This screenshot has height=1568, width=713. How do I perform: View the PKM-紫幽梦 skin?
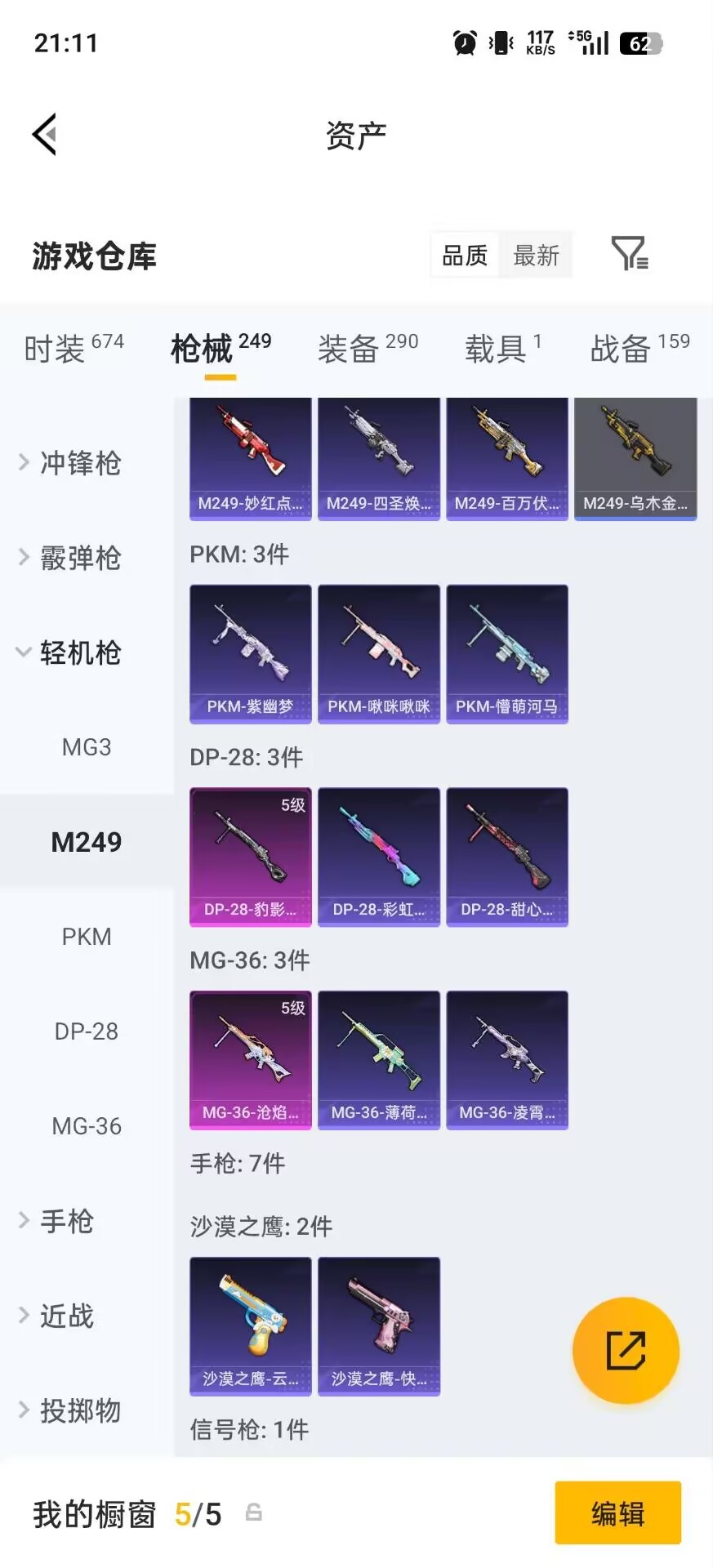pyautogui.click(x=249, y=653)
